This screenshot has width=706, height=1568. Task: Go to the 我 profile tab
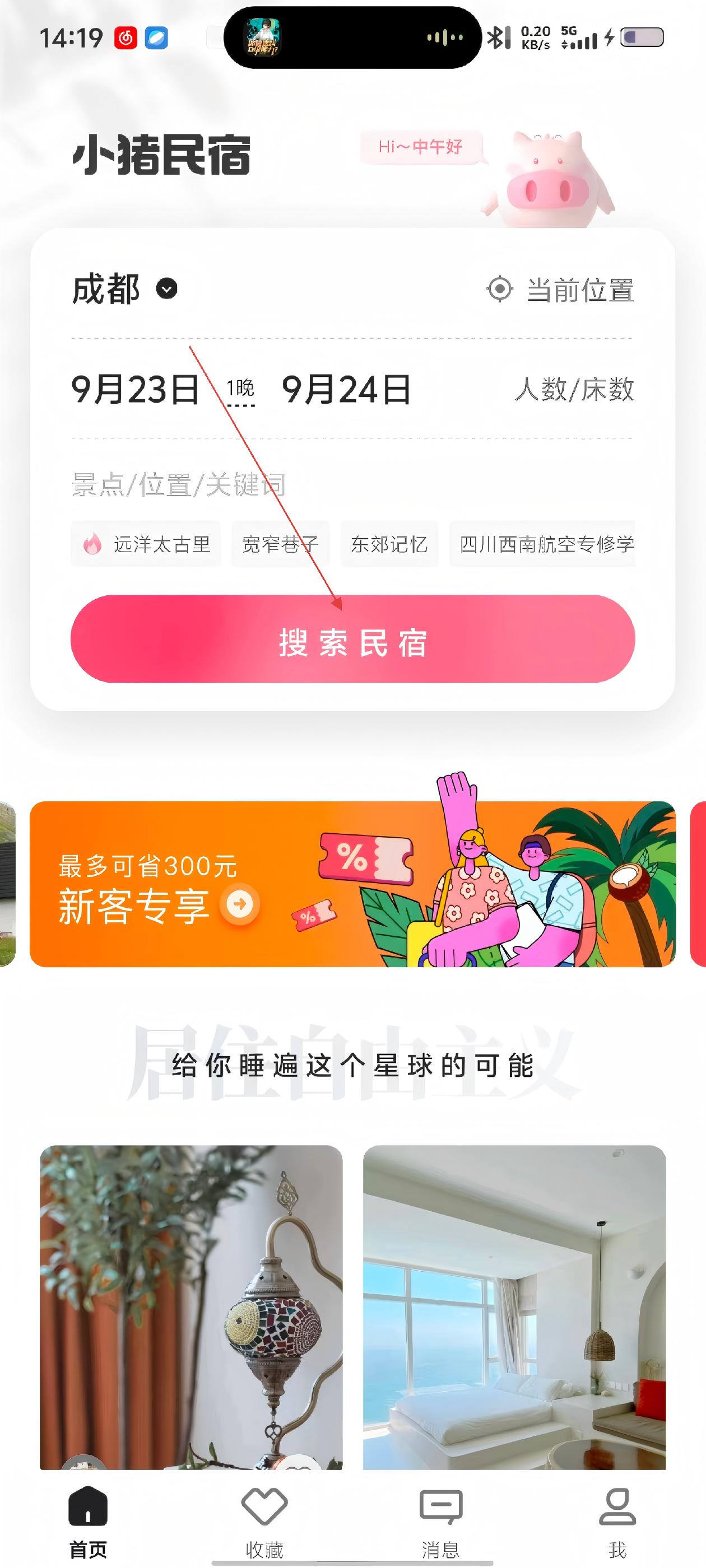click(x=617, y=1519)
